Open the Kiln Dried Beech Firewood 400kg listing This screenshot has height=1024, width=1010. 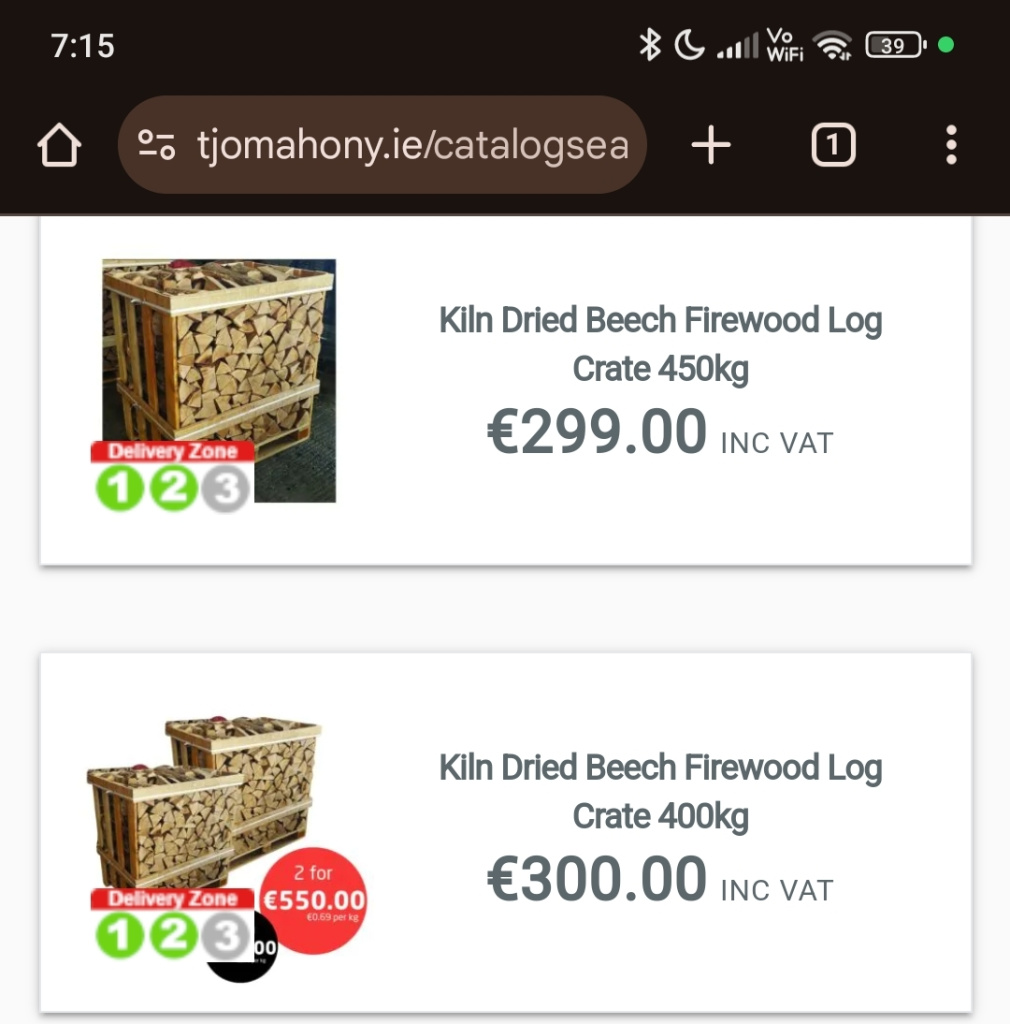click(x=660, y=791)
